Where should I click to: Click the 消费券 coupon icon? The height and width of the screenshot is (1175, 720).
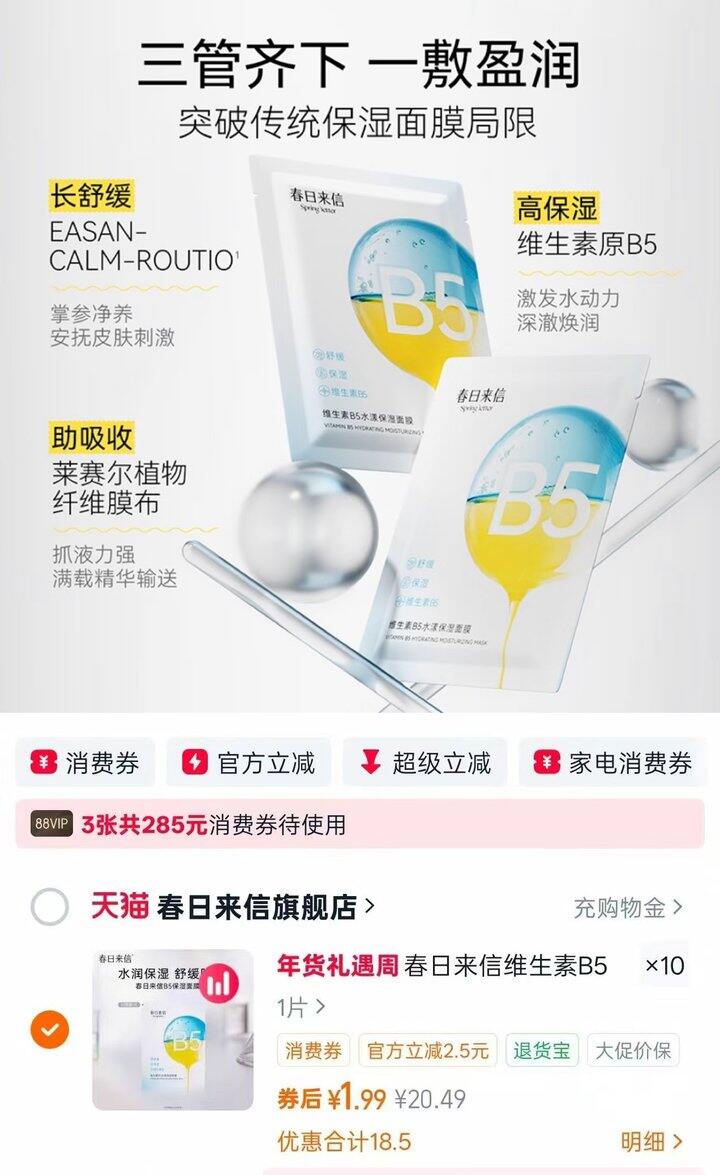coord(42,762)
